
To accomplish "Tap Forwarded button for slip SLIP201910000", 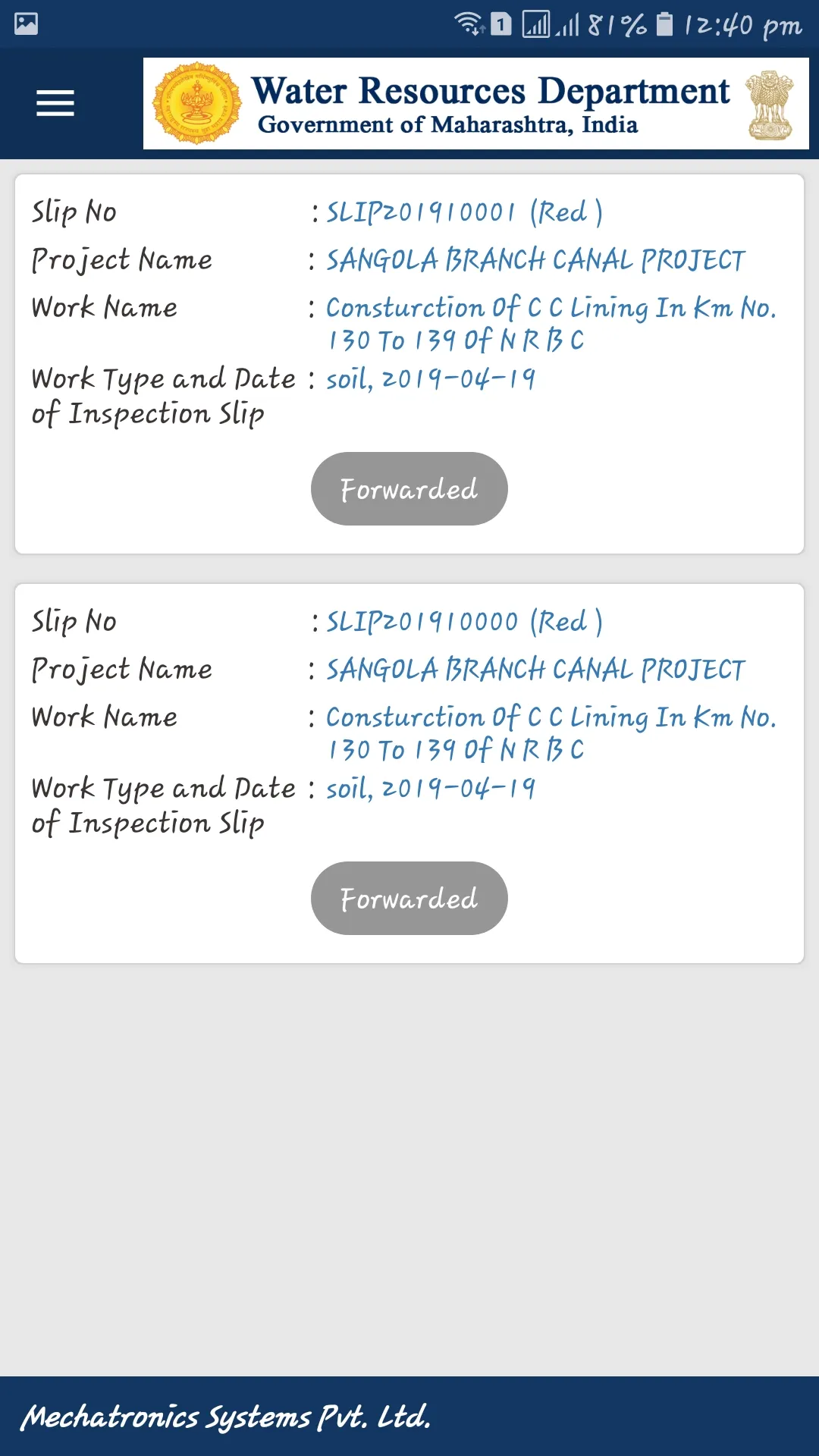I will tap(409, 899).
